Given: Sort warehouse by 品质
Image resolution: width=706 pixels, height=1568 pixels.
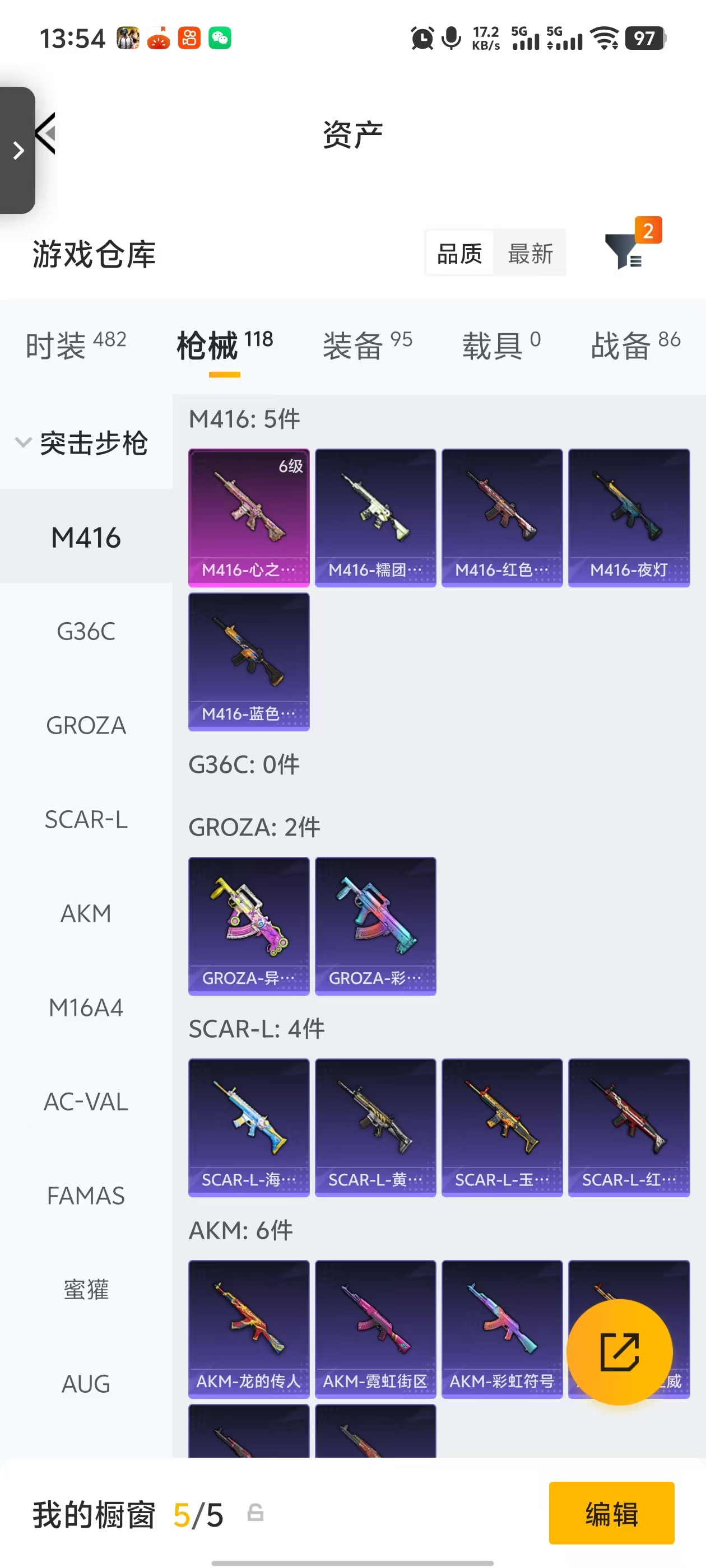Looking at the screenshot, I should [460, 253].
